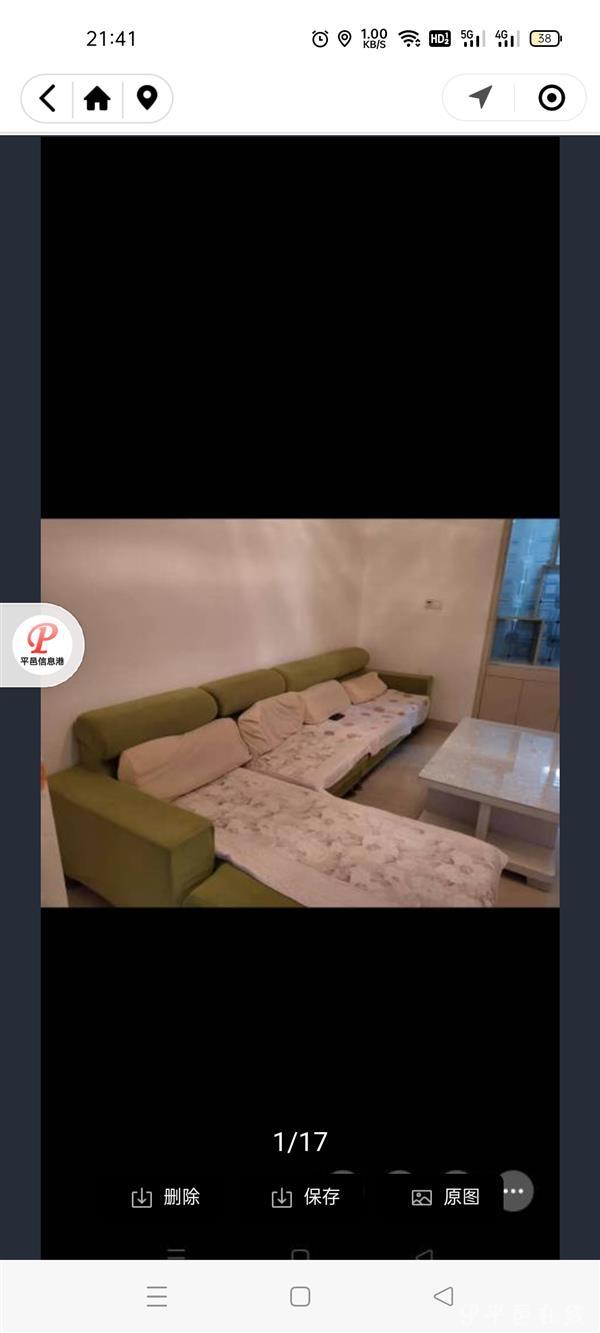
Task: View the original image via 原图
Action: 446,1197
